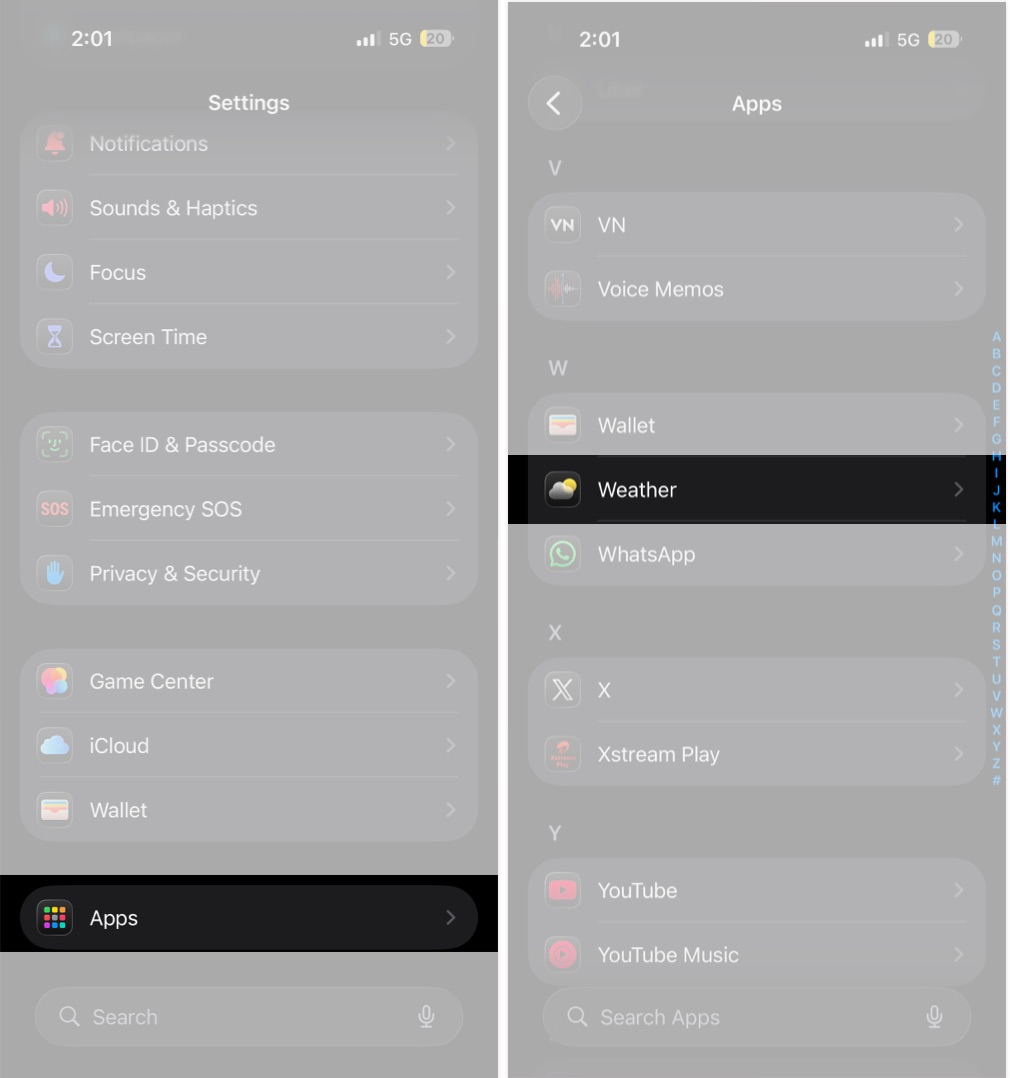Tap the microphone in the Search Apps field
Image resolution: width=1010 pixels, height=1078 pixels.
pos(935,1017)
